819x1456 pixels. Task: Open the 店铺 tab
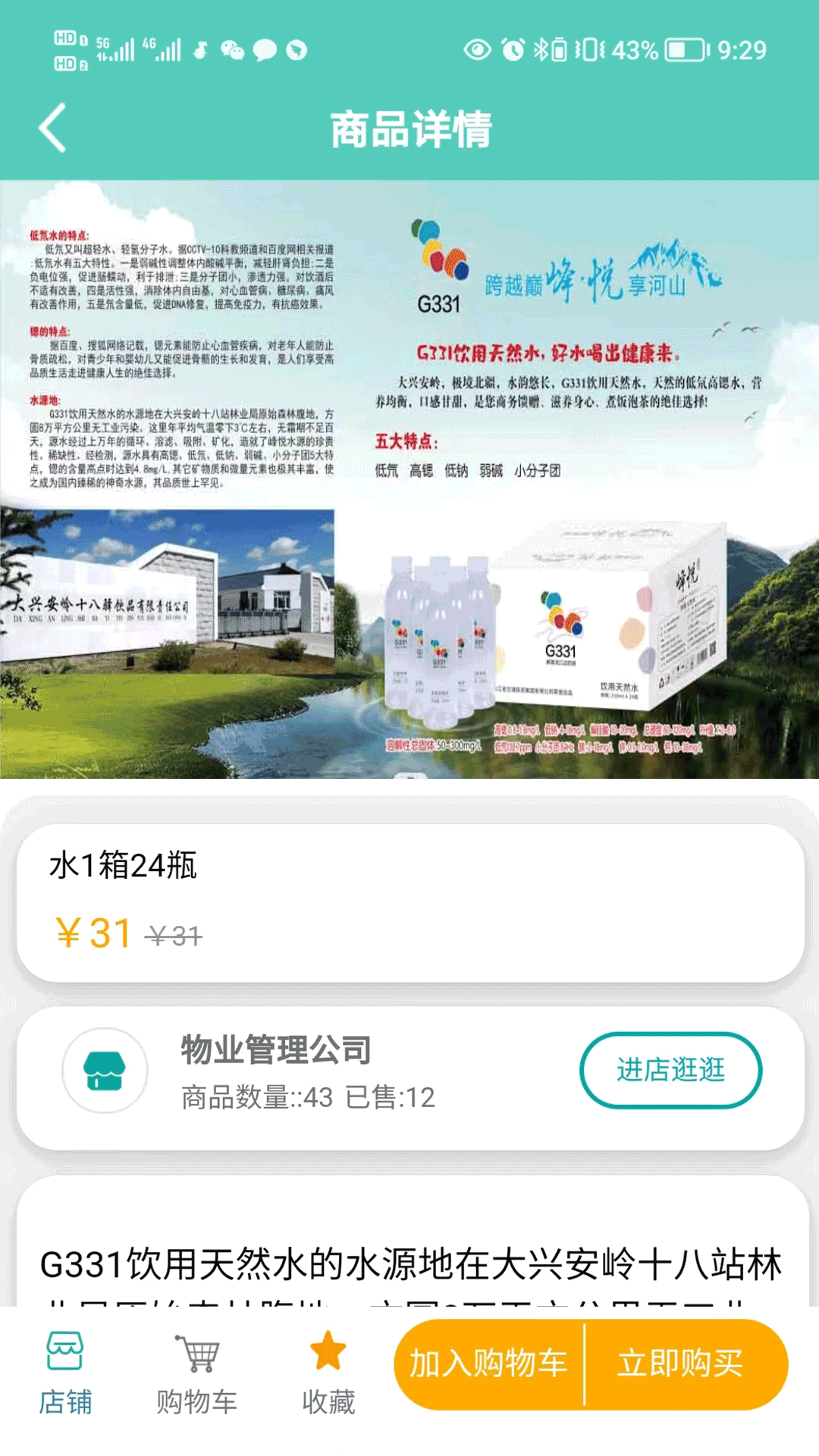pos(65,1373)
